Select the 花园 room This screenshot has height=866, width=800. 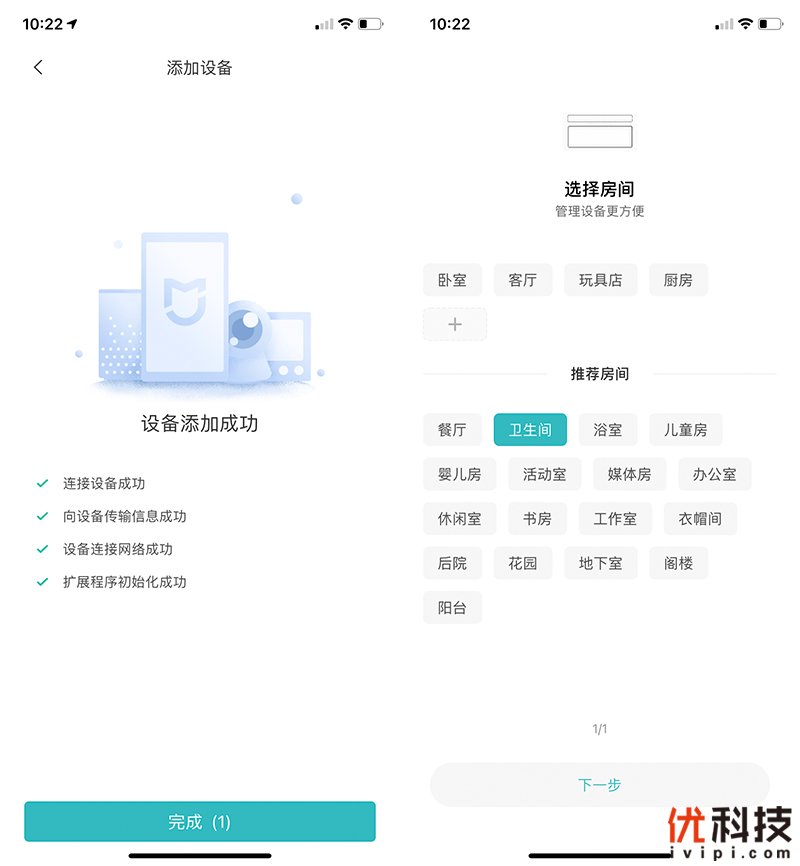pos(522,563)
